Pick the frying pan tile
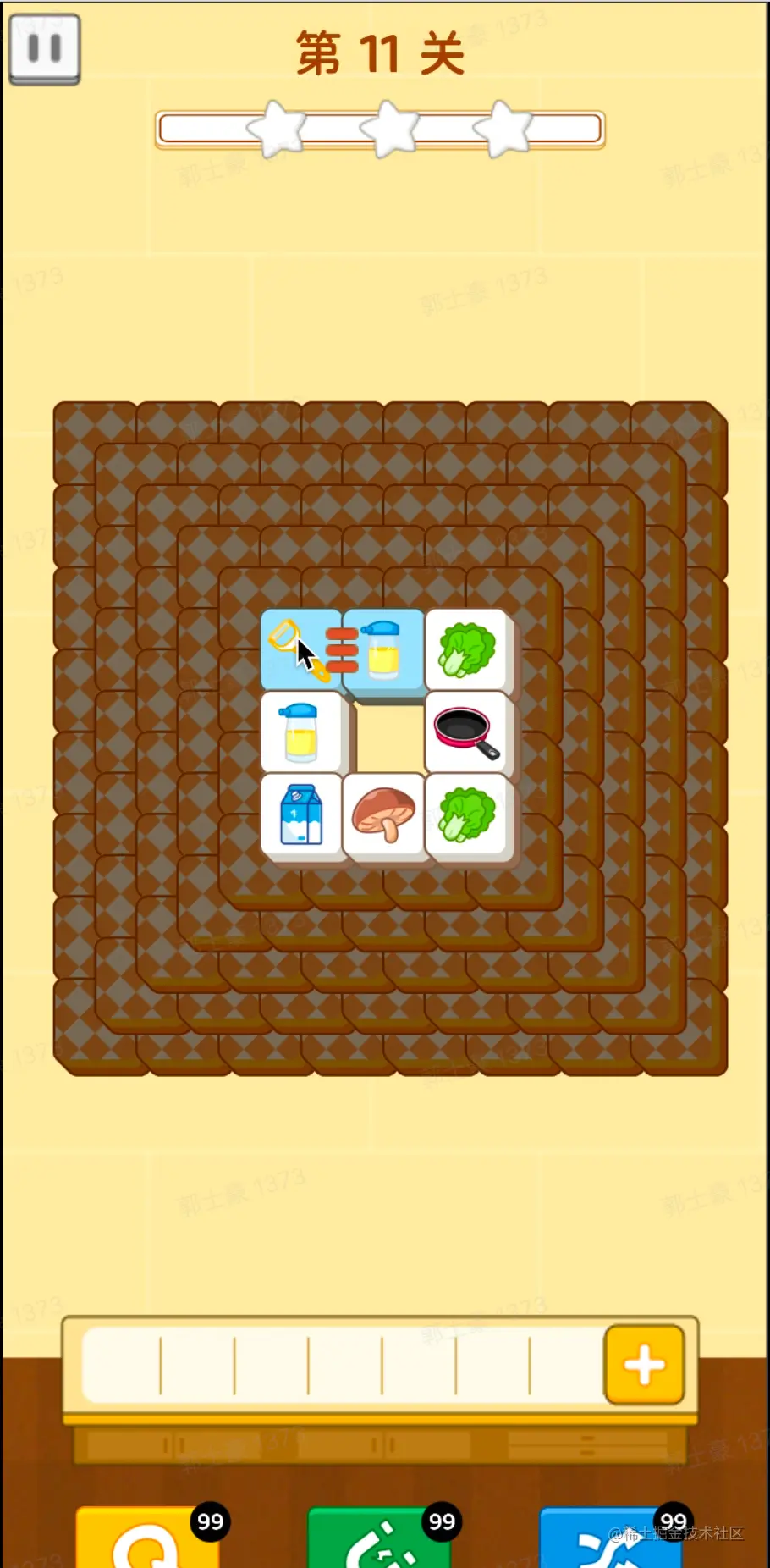Viewport: 770px width, 1568px height. pyautogui.click(x=466, y=732)
